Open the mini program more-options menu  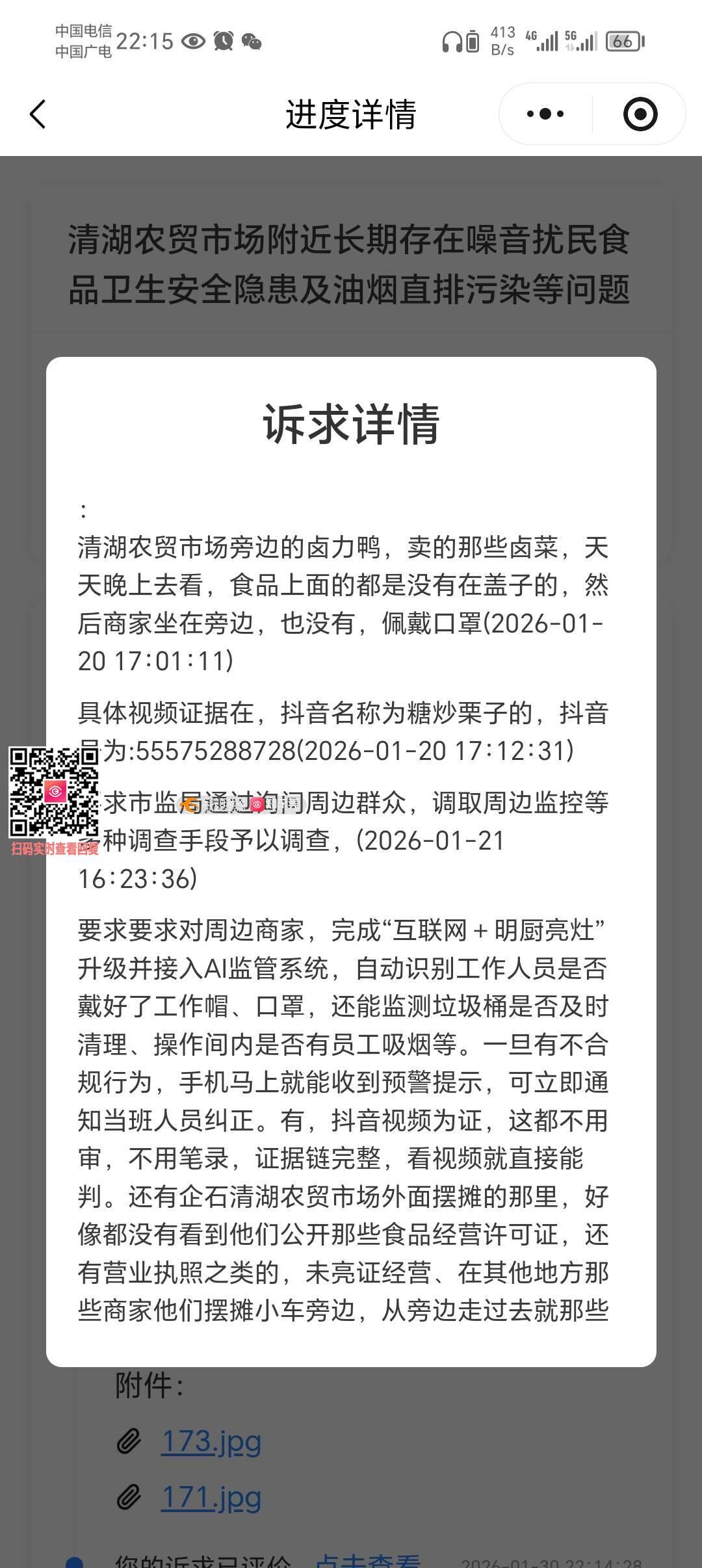pos(545,114)
